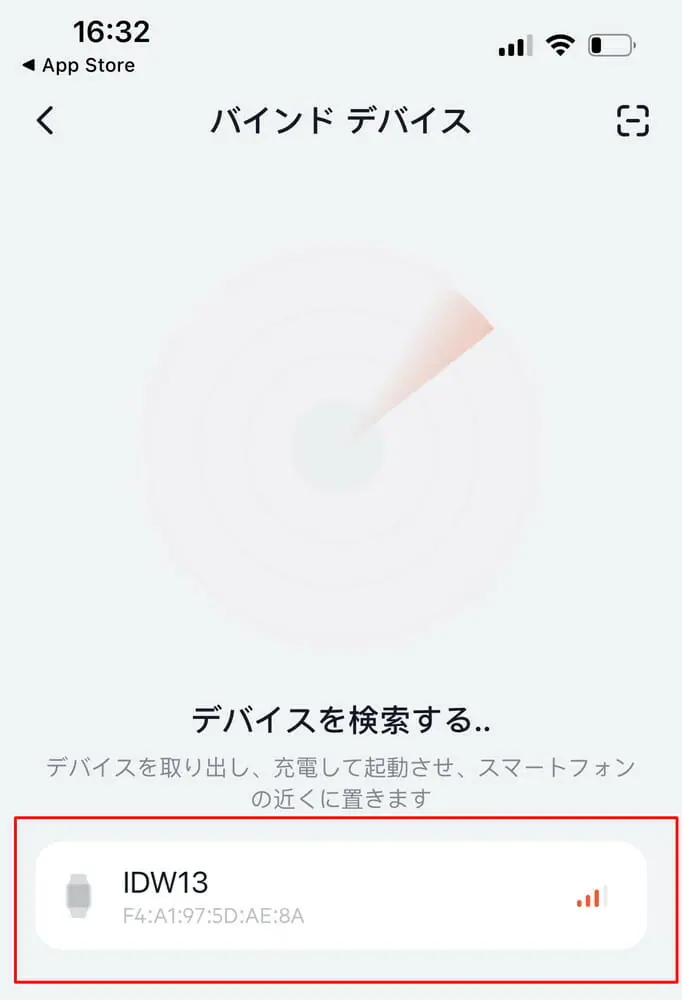This screenshot has width=682, height=1000.
Task: Go back from the bind device screen
Action: pyautogui.click(x=45, y=121)
